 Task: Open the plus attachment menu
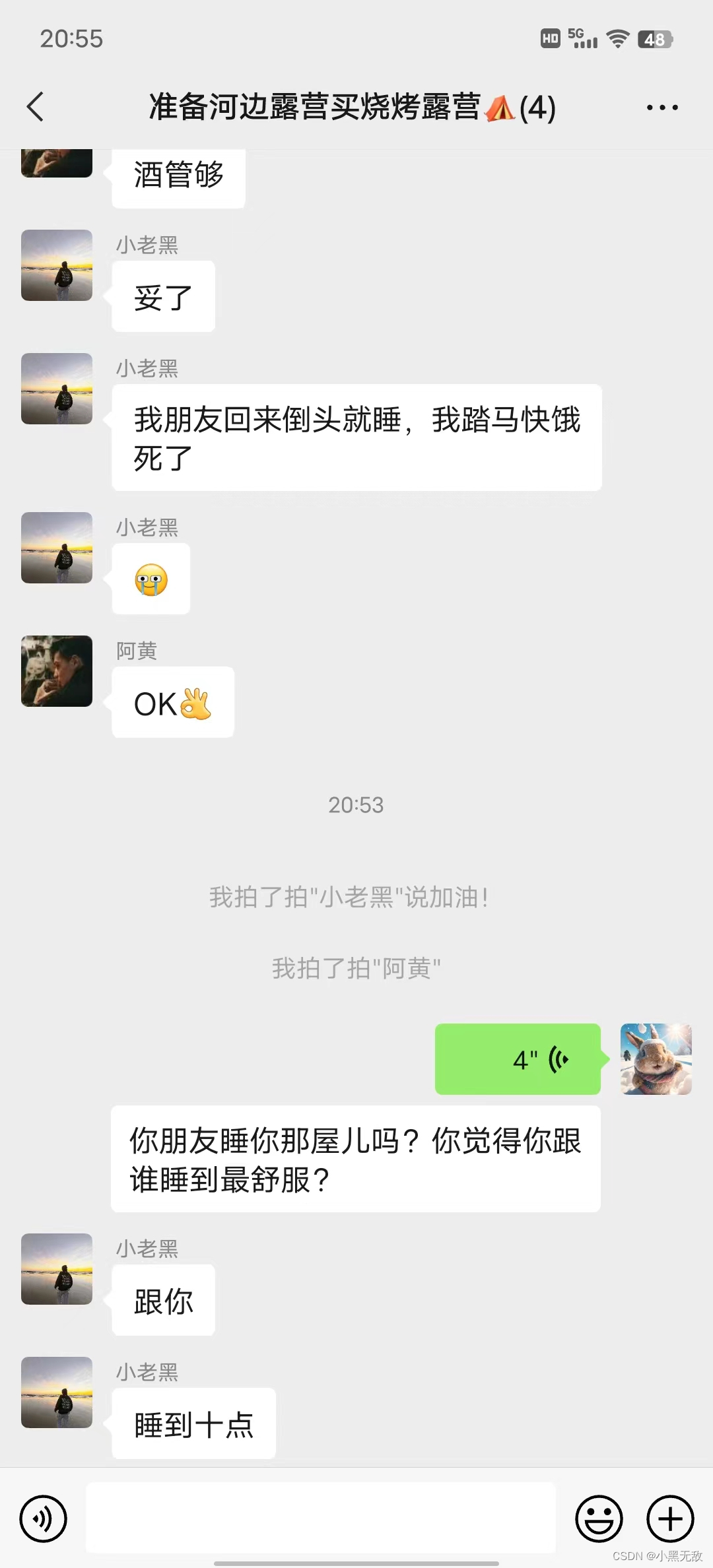click(x=670, y=1519)
